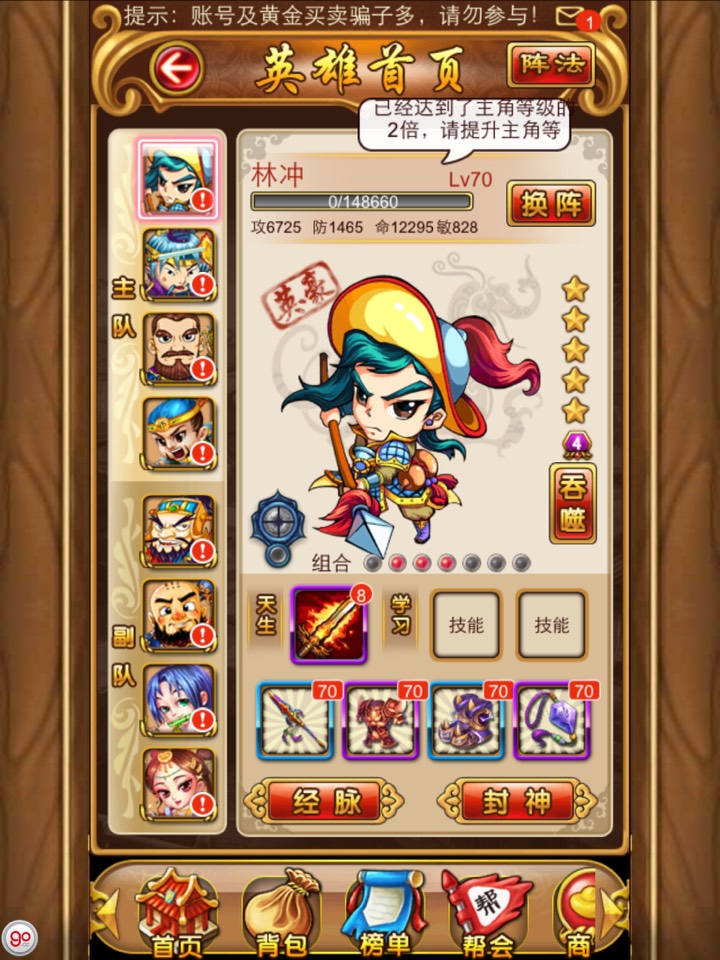Viewport: 720px width, 960px height.
Task: Select the purple-haired hero in sub team
Action: pyautogui.click(x=178, y=699)
